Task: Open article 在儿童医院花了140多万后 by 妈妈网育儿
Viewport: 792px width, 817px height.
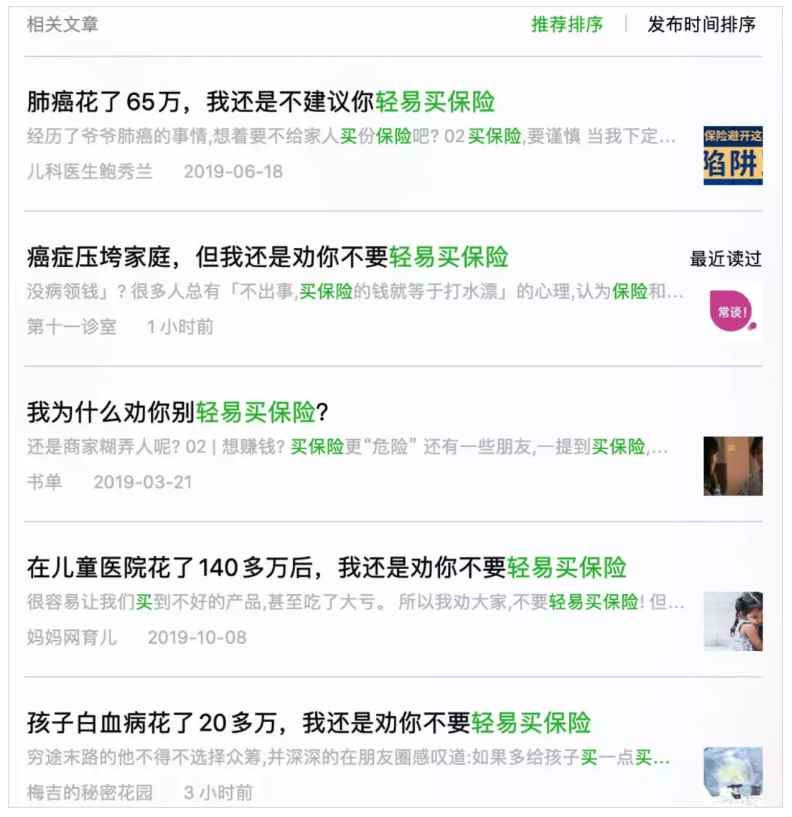Action: [326, 568]
